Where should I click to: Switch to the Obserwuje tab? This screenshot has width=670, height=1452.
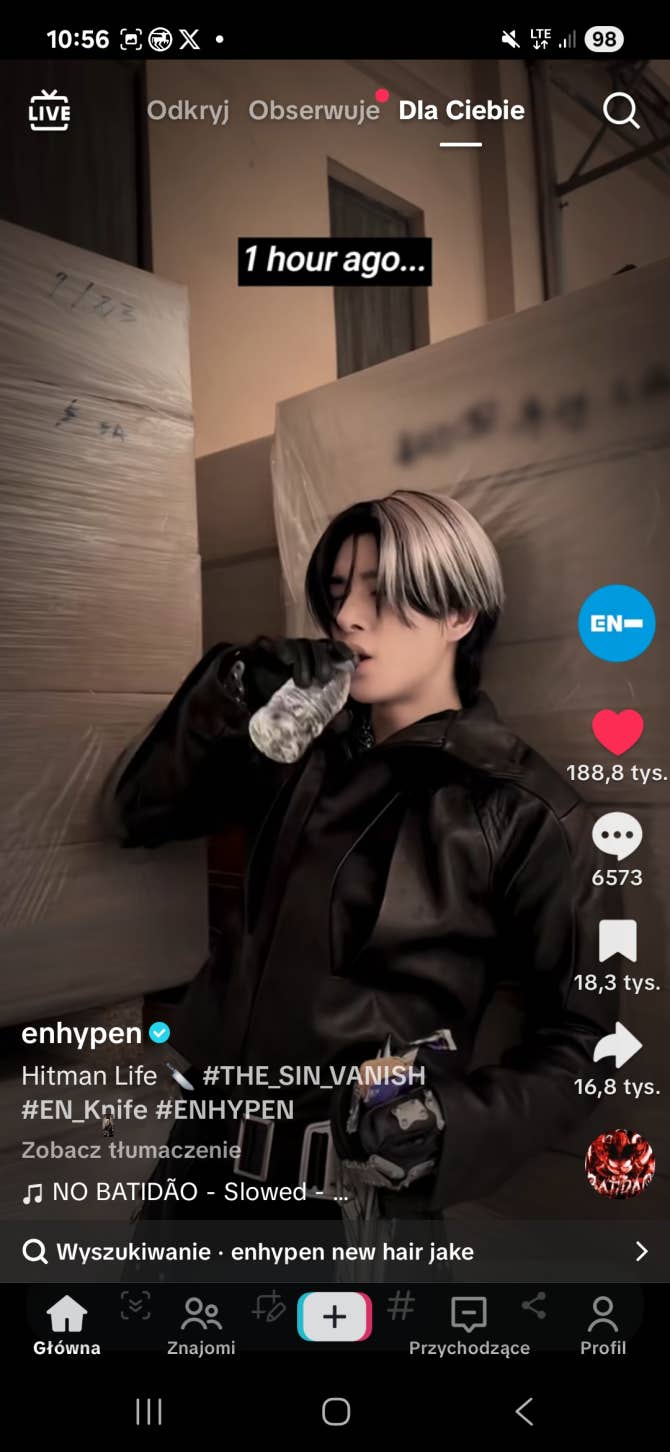[314, 111]
